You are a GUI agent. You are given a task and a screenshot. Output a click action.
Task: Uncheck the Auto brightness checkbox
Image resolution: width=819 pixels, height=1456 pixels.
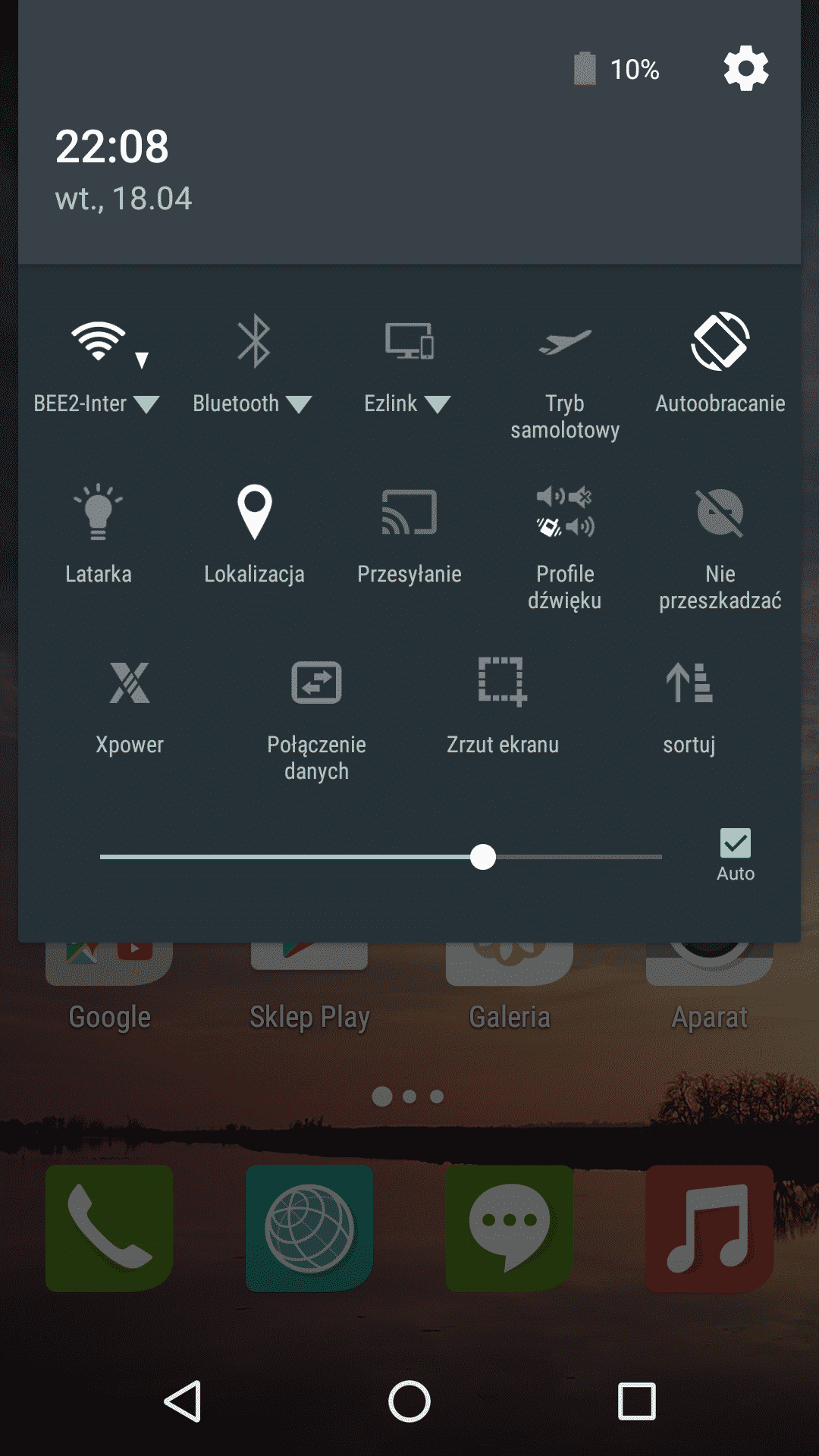click(x=735, y=843)
